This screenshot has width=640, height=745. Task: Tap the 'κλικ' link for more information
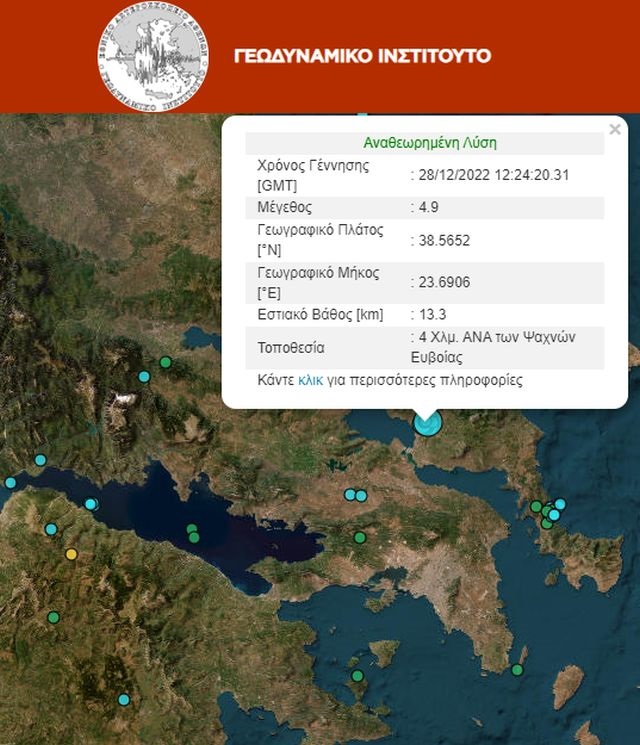pos(311,381)
